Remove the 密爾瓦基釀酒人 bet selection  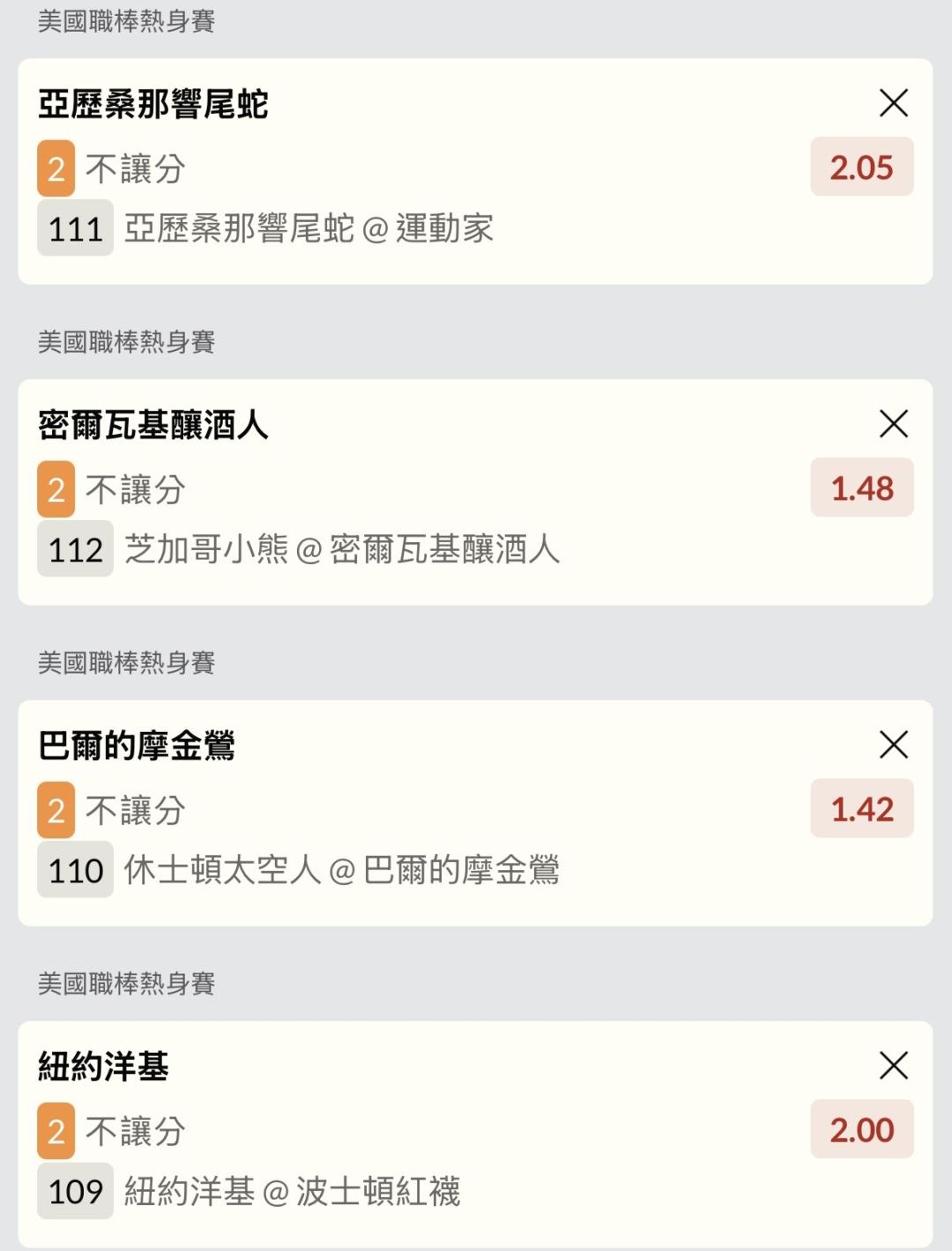click(893, 424)
